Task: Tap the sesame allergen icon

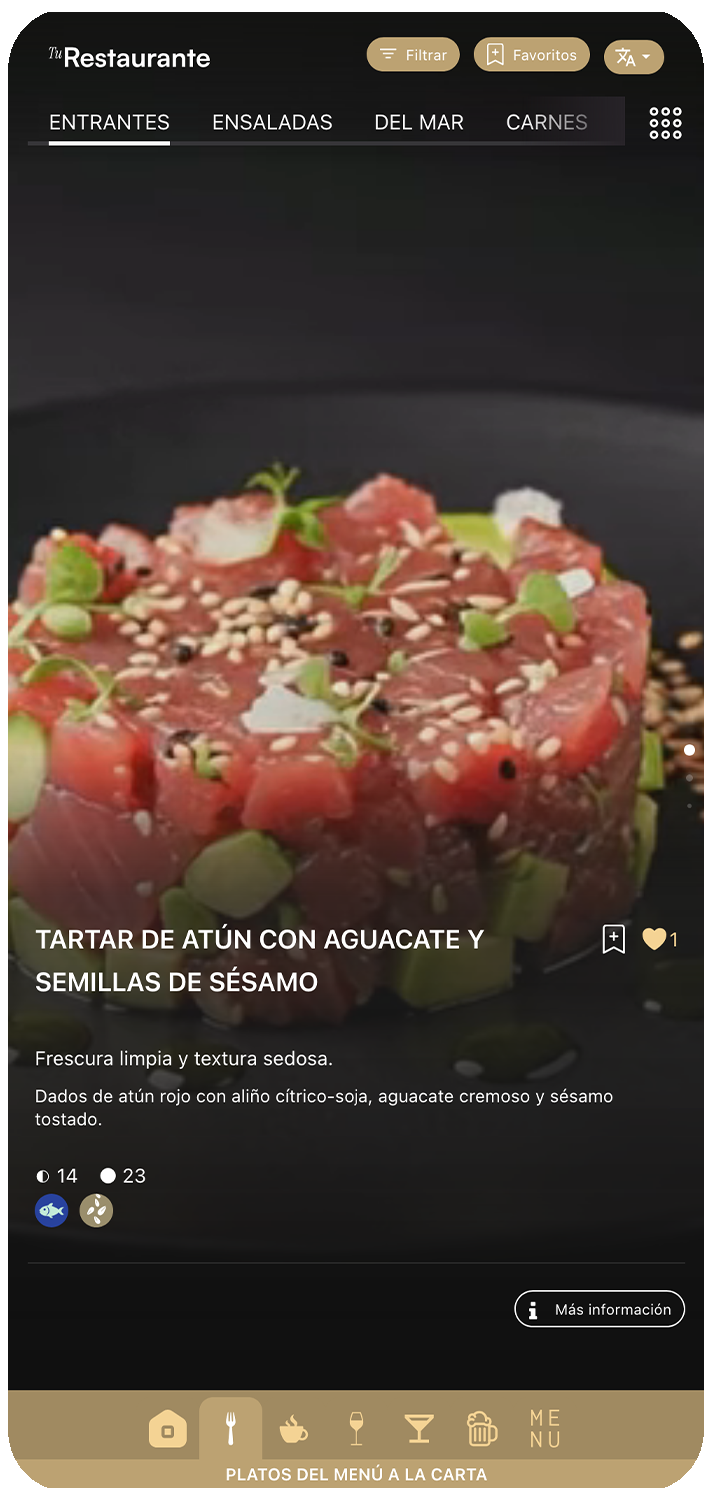Action: pos(96,1211)
